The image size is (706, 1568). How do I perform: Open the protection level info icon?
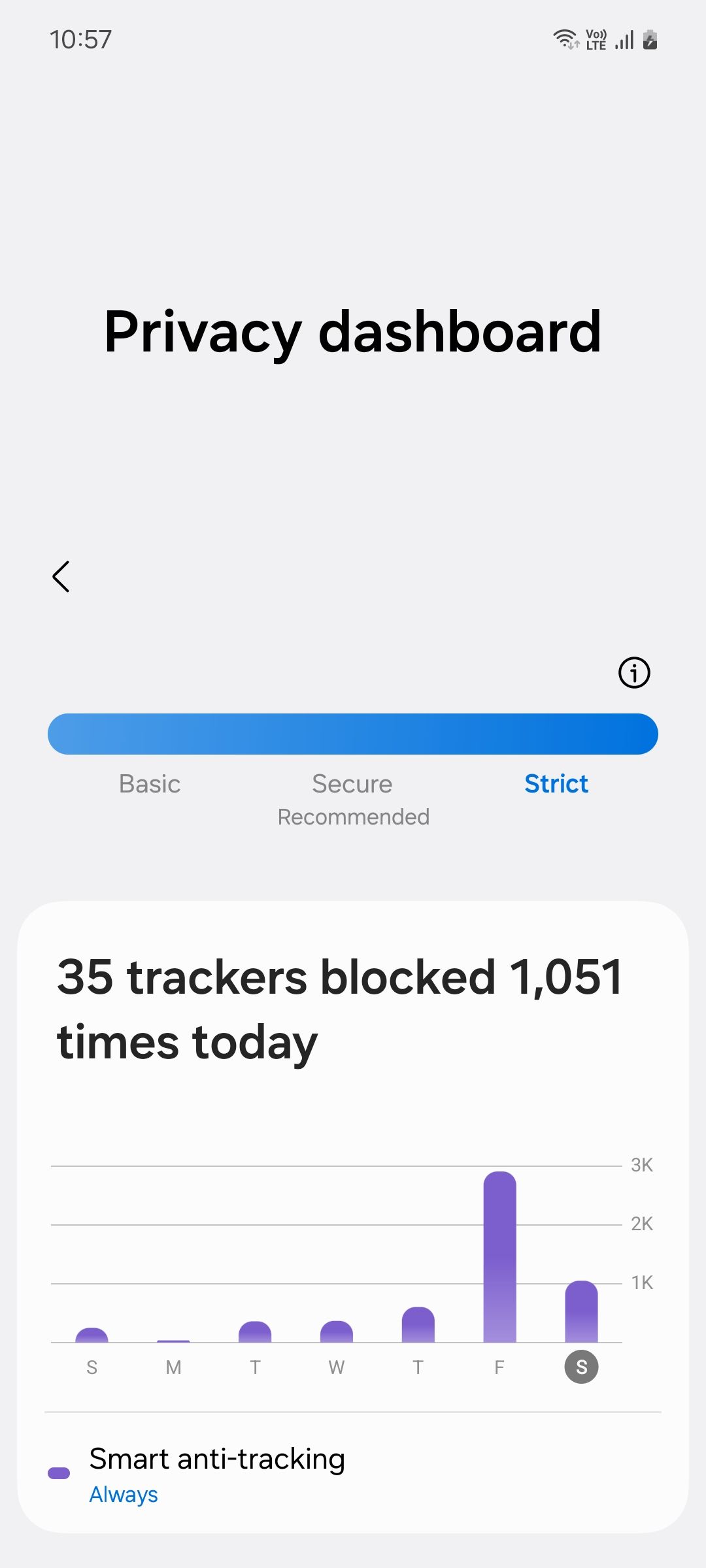click(633, 672)
